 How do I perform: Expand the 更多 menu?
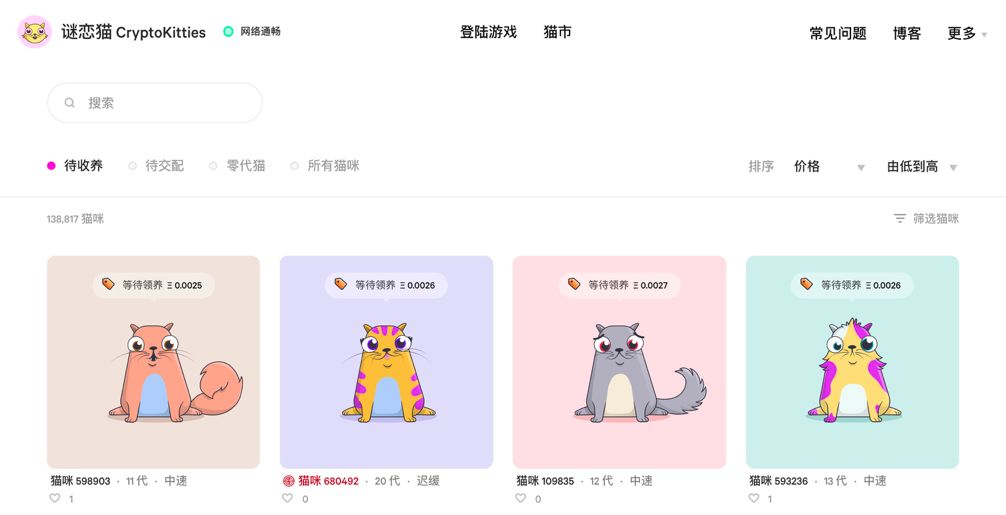click(x=966, y=33)
